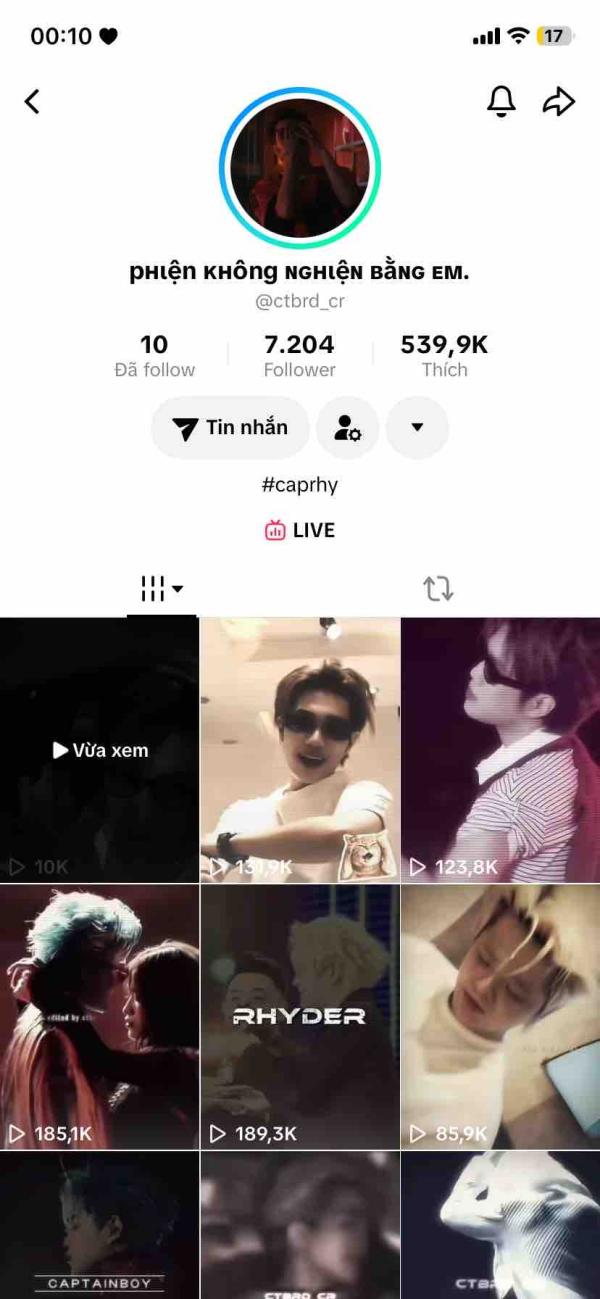Open the profile avatar picture

[300, 167]
